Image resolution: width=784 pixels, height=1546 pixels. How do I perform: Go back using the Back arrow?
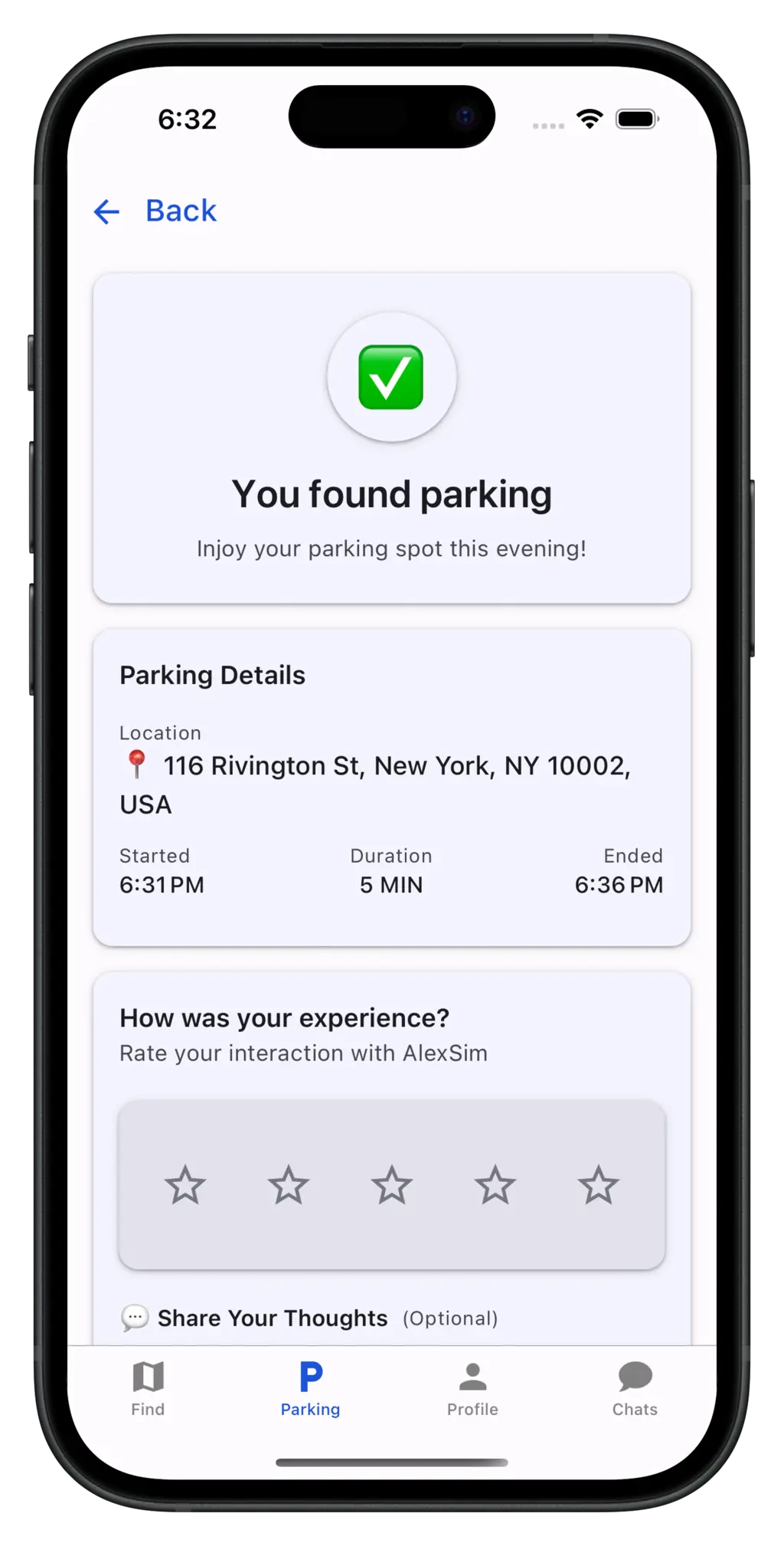(107, 211)
